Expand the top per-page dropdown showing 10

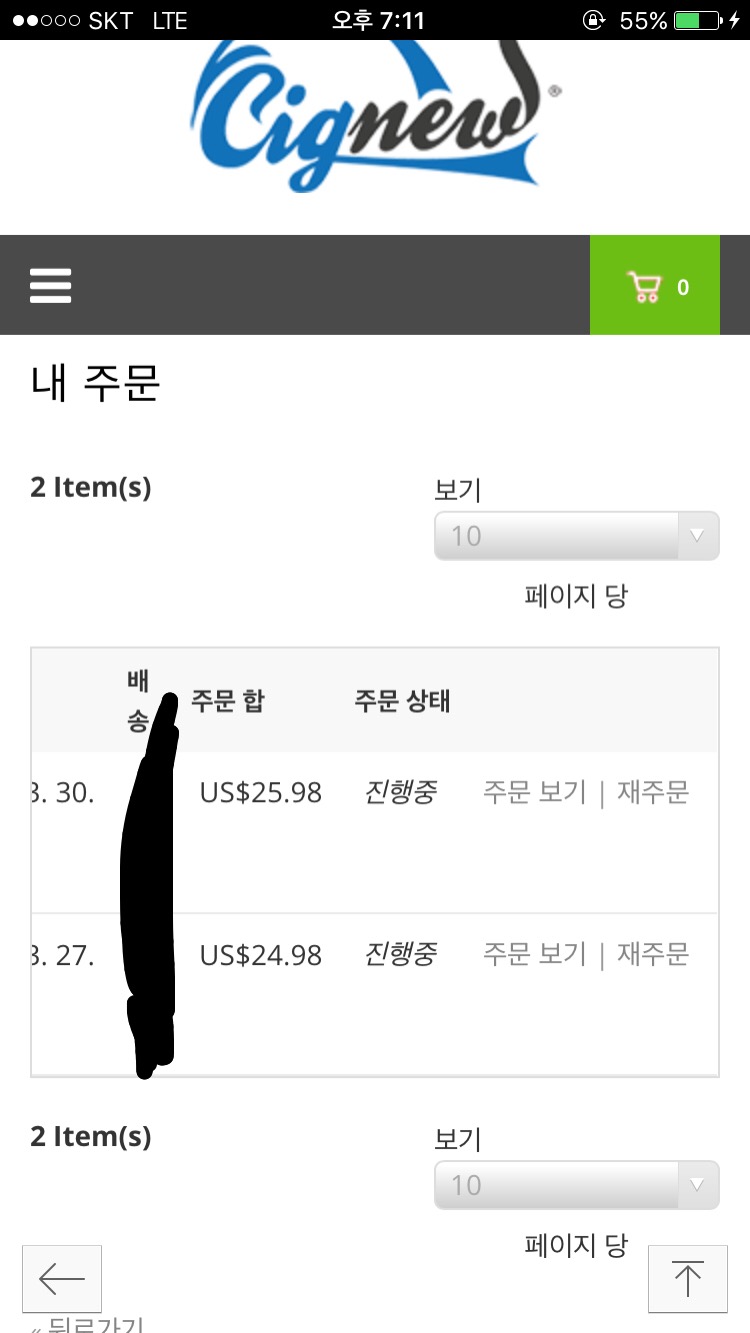[x=576, y=536]
